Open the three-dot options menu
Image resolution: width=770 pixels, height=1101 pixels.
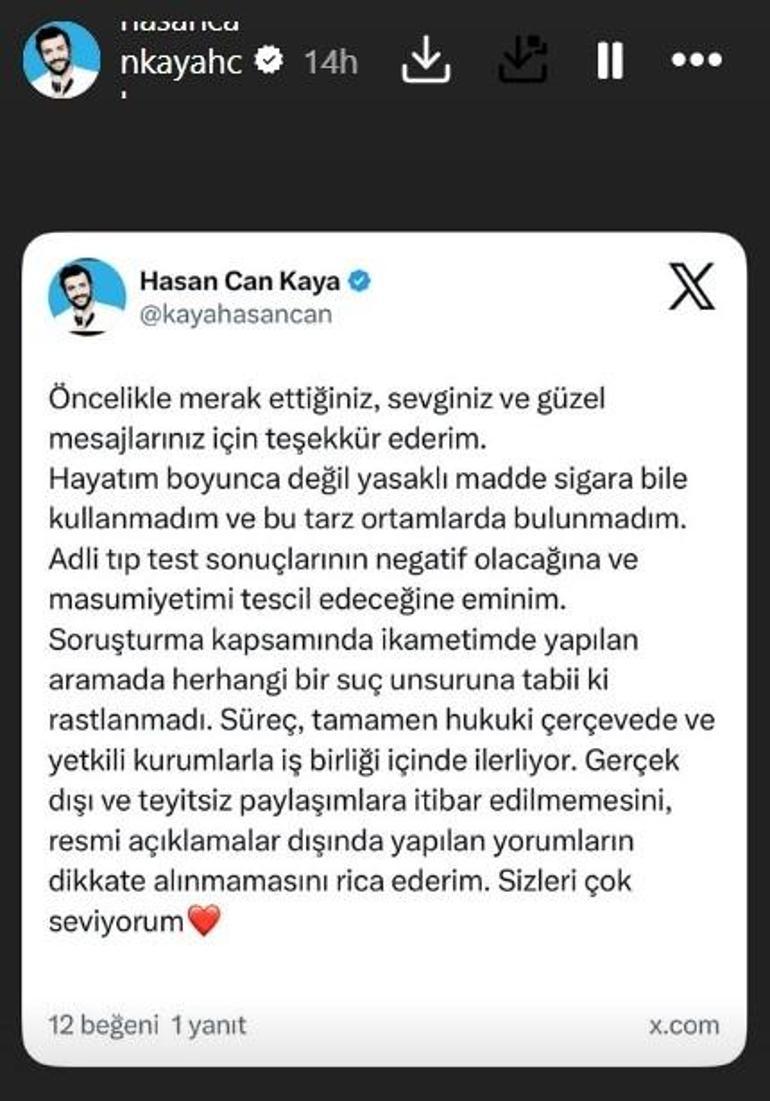(x=696, y=61)
